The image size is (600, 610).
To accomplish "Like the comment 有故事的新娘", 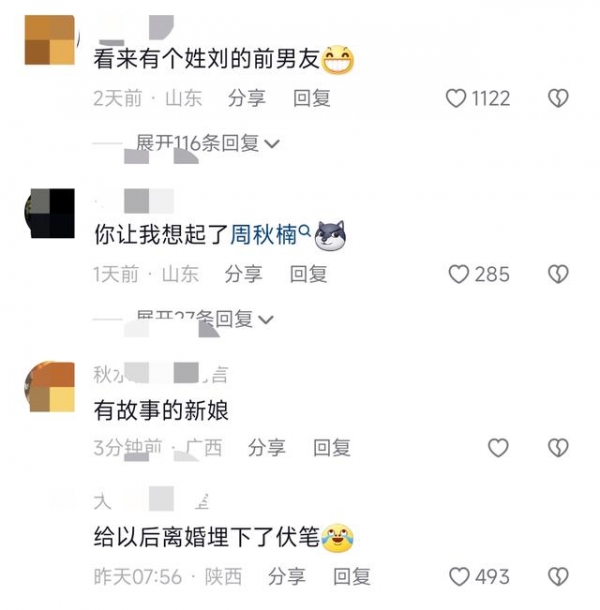I will (498, 448).
